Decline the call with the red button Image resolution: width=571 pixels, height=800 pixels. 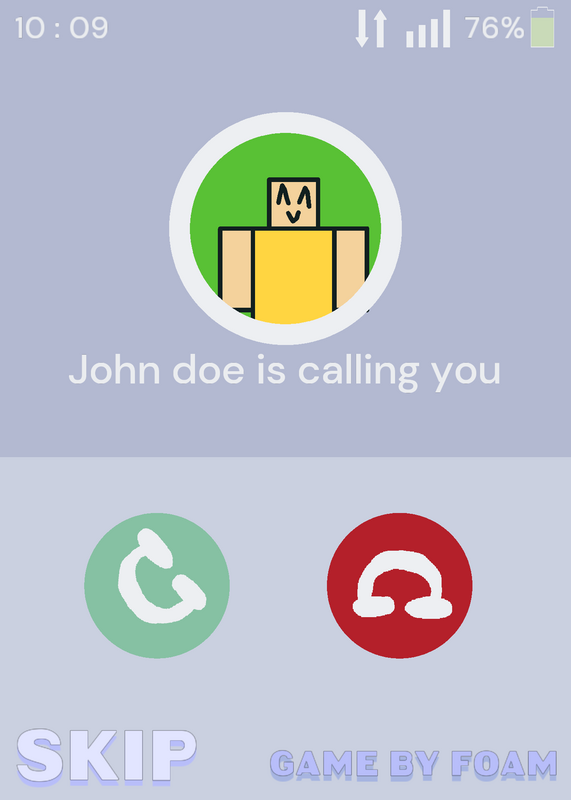tap(400, 585)
